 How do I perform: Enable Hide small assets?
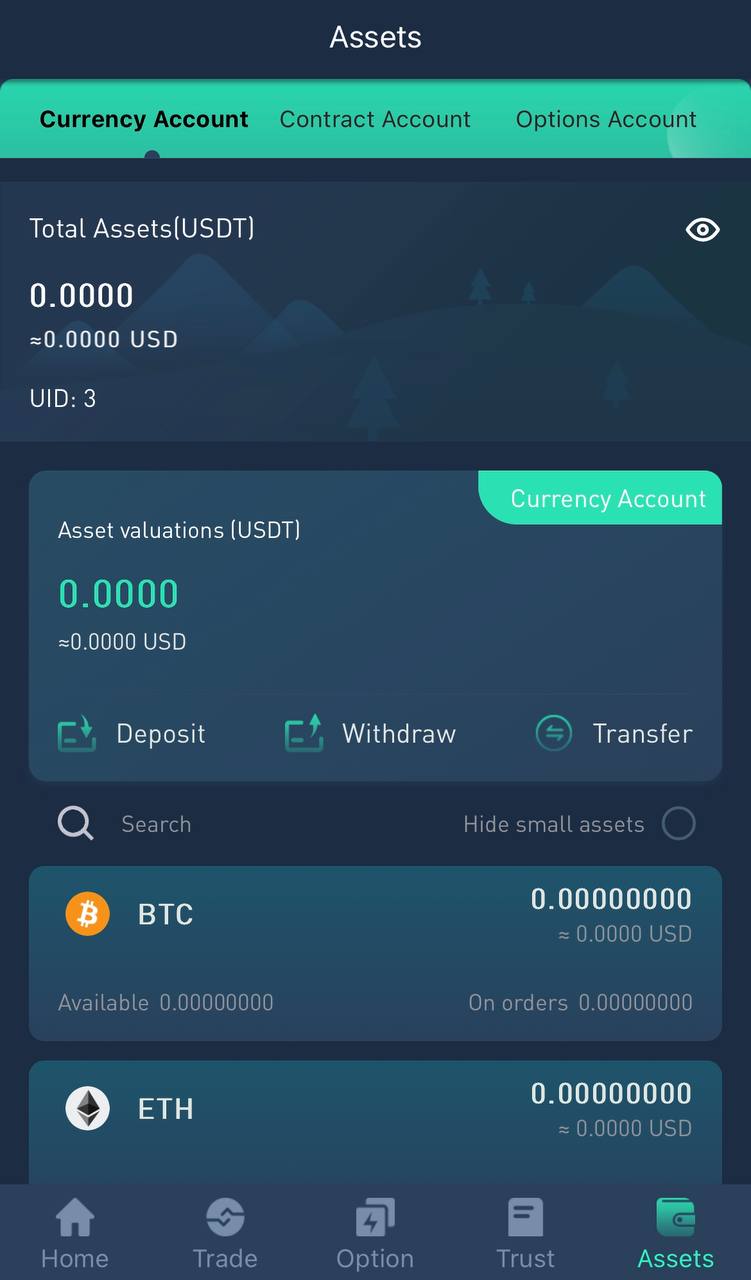tap(678, 824)
